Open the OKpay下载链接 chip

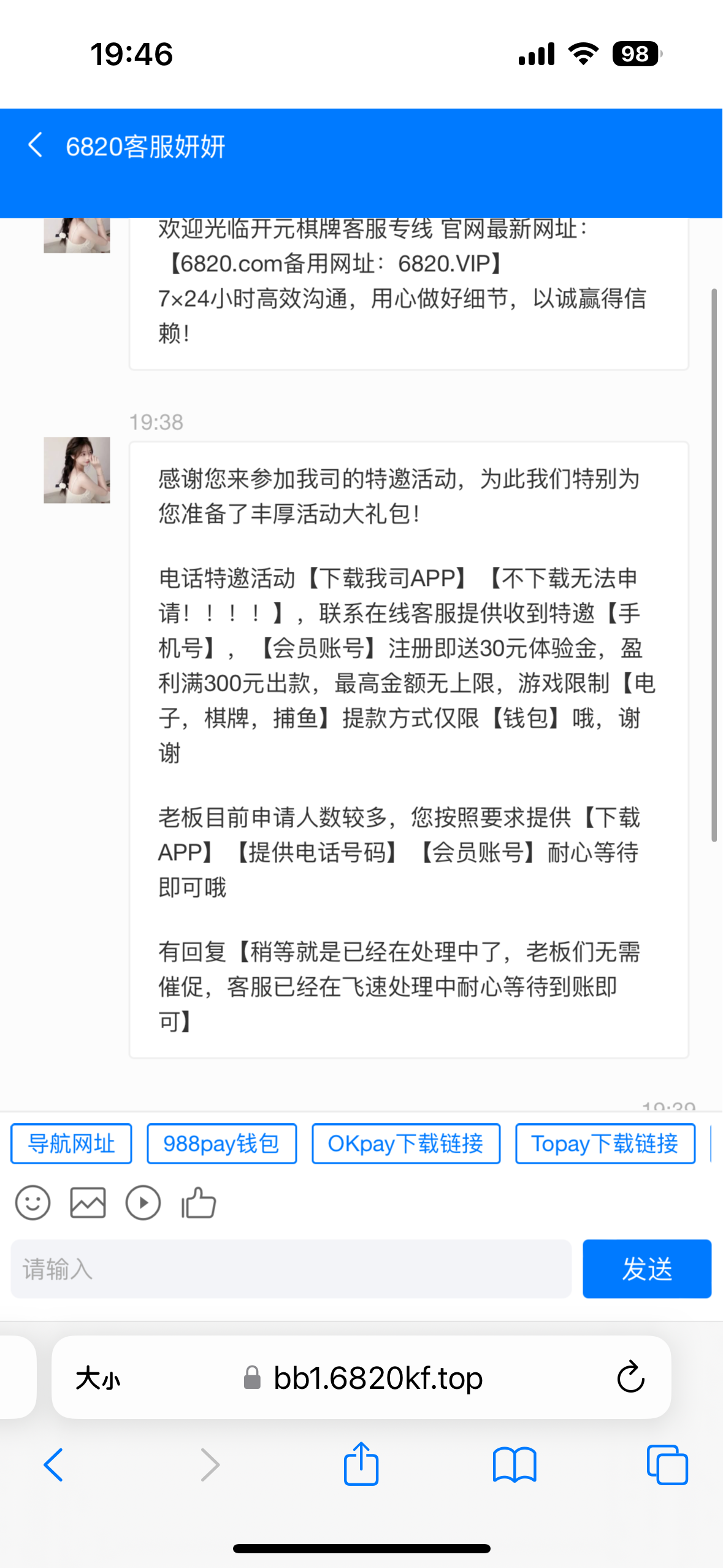(405, 1143)
